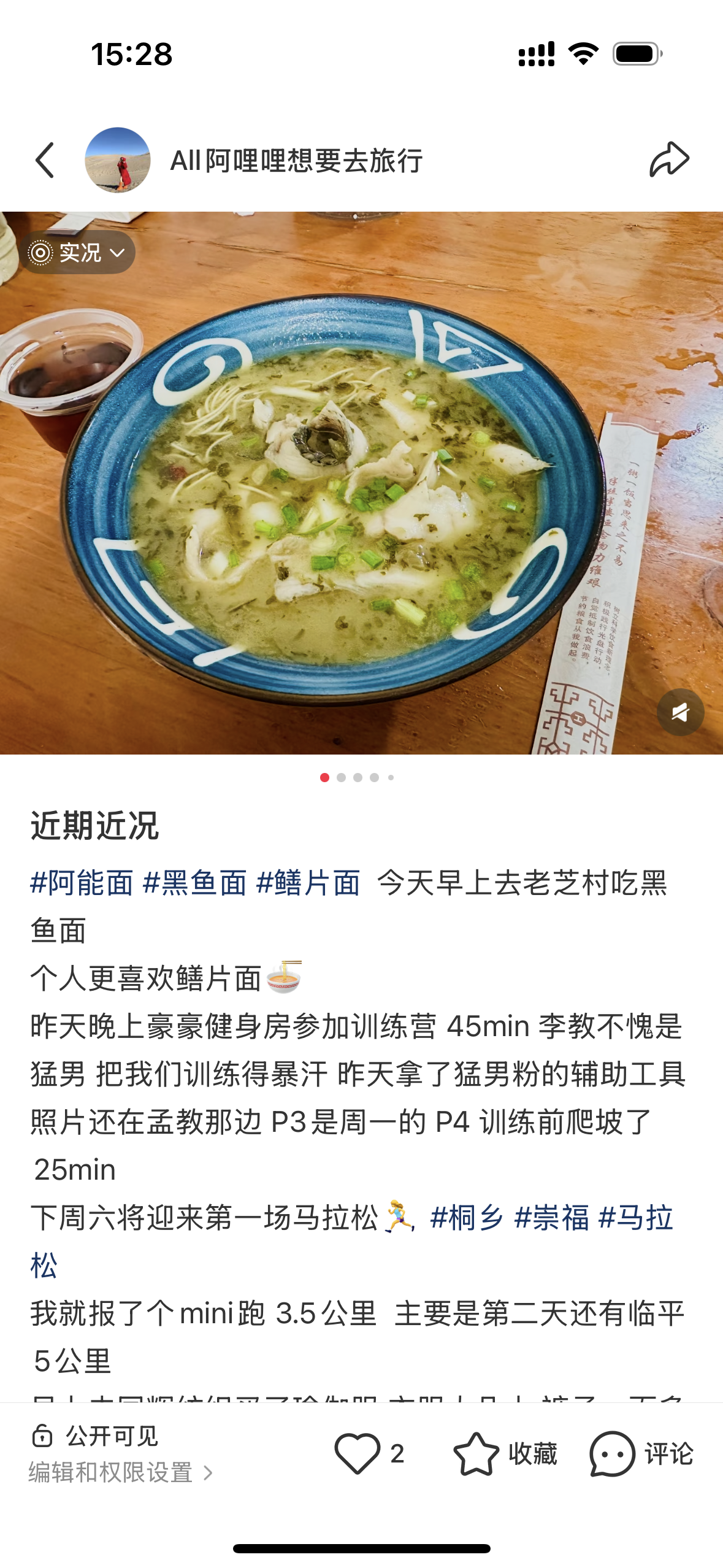The height and width of the screenshot is (1568, 723).
Task: Open 编辑和权限设置 settings
Action: click(x=120, y=1473)
